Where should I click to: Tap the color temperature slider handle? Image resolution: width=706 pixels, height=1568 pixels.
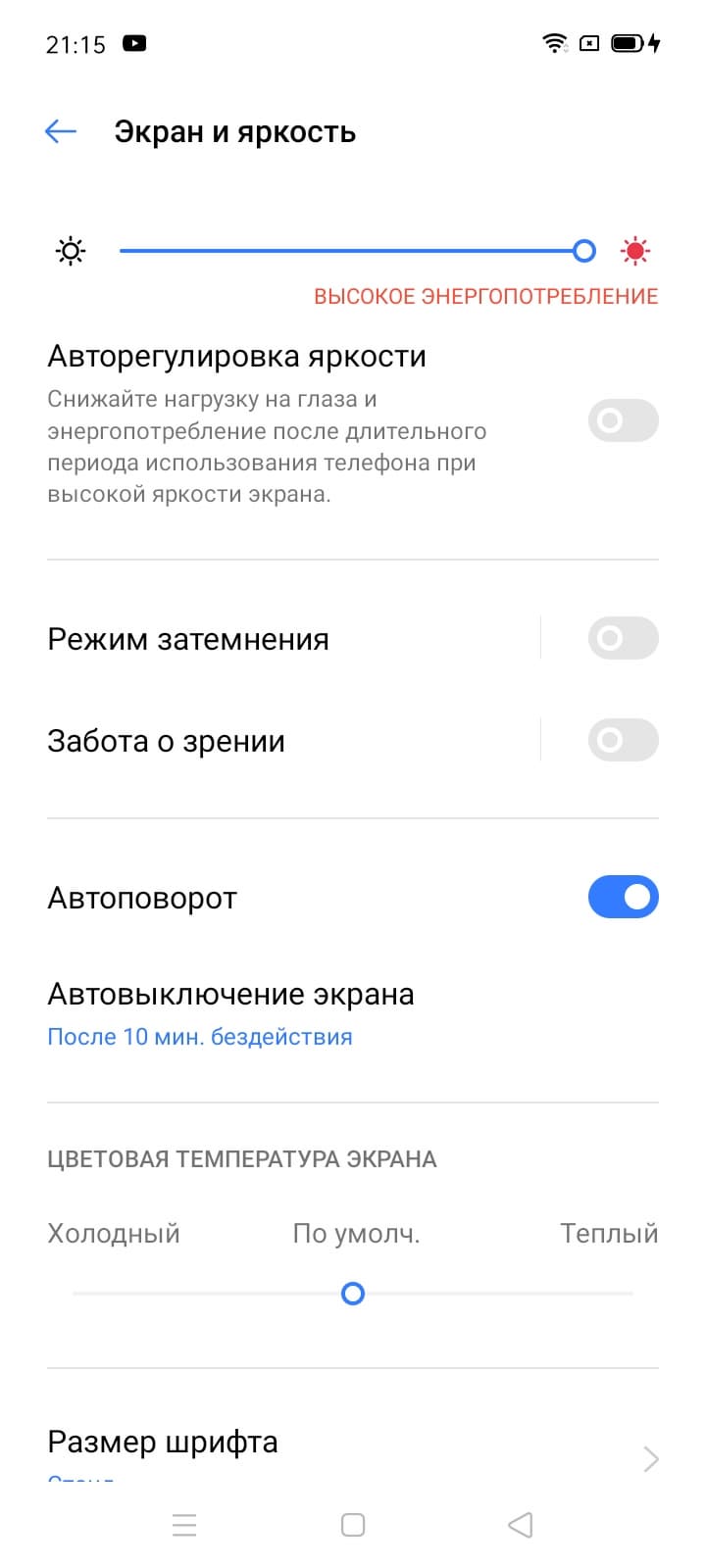coord(353,1294)
